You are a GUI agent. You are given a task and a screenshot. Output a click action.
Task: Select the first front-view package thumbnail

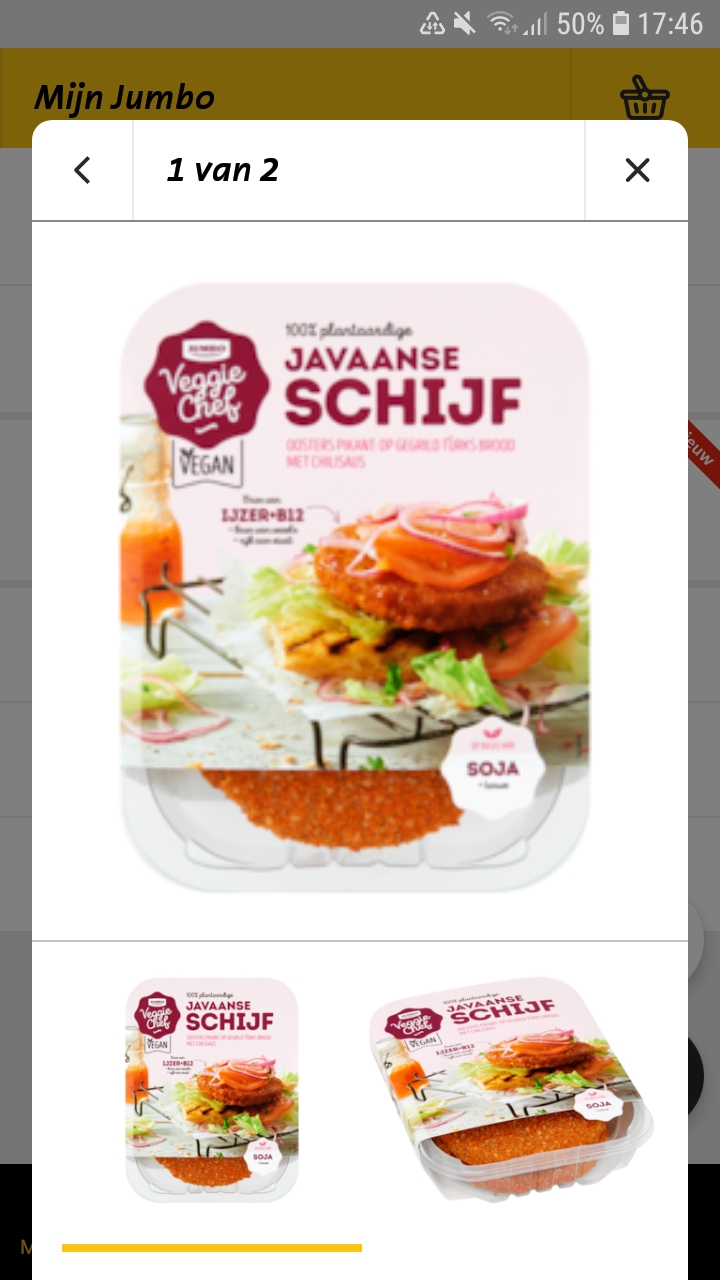212,1090
